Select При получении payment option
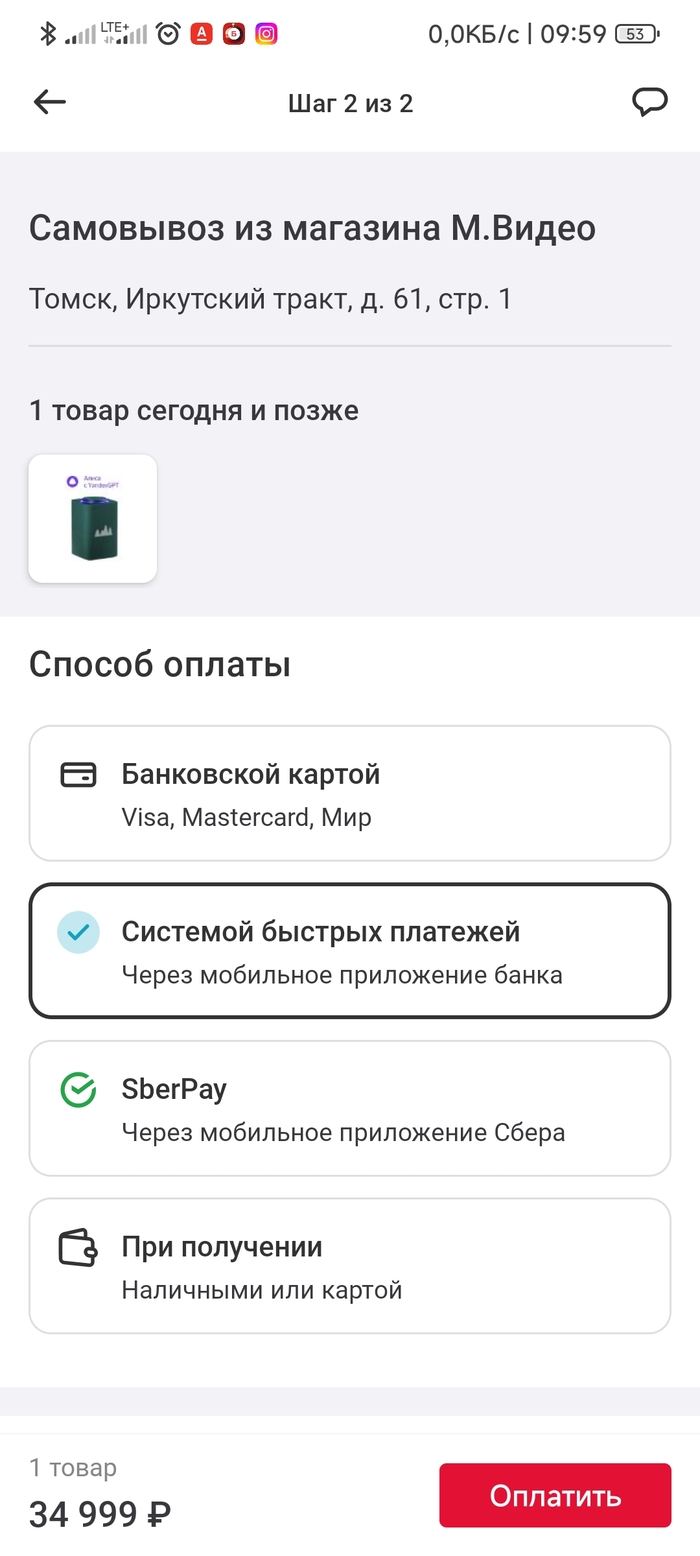 [350, 1265]
